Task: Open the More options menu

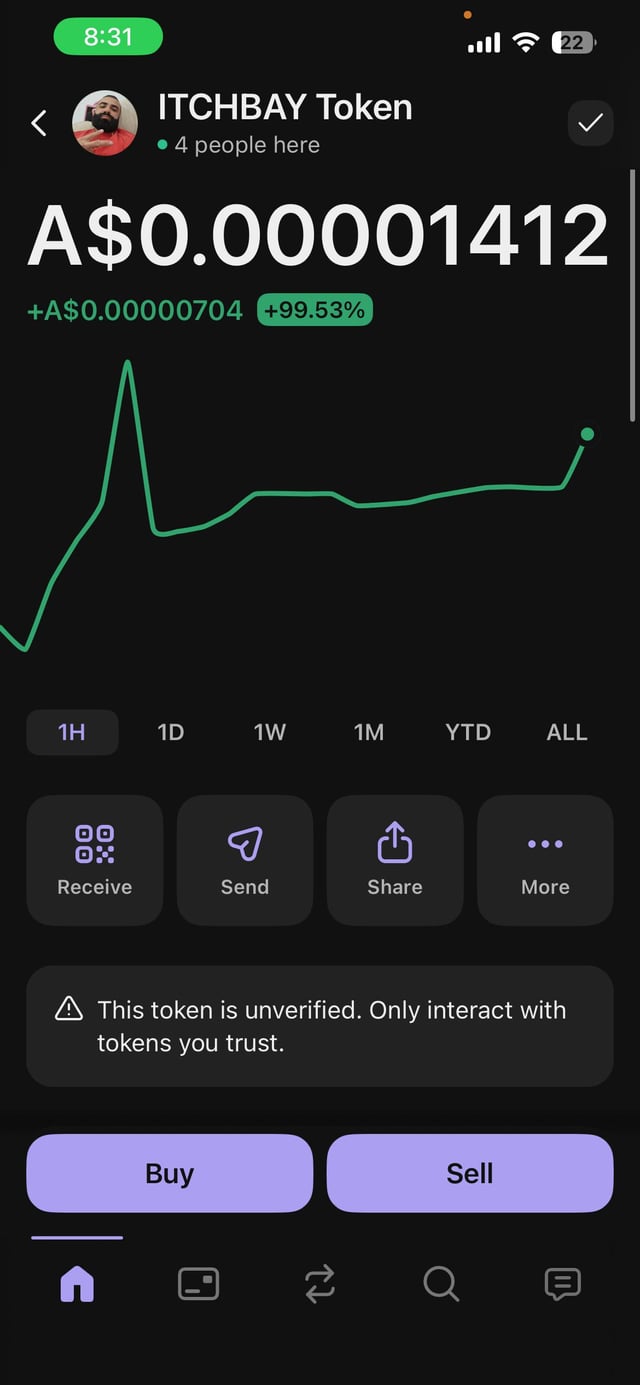Action: point(545,860)
